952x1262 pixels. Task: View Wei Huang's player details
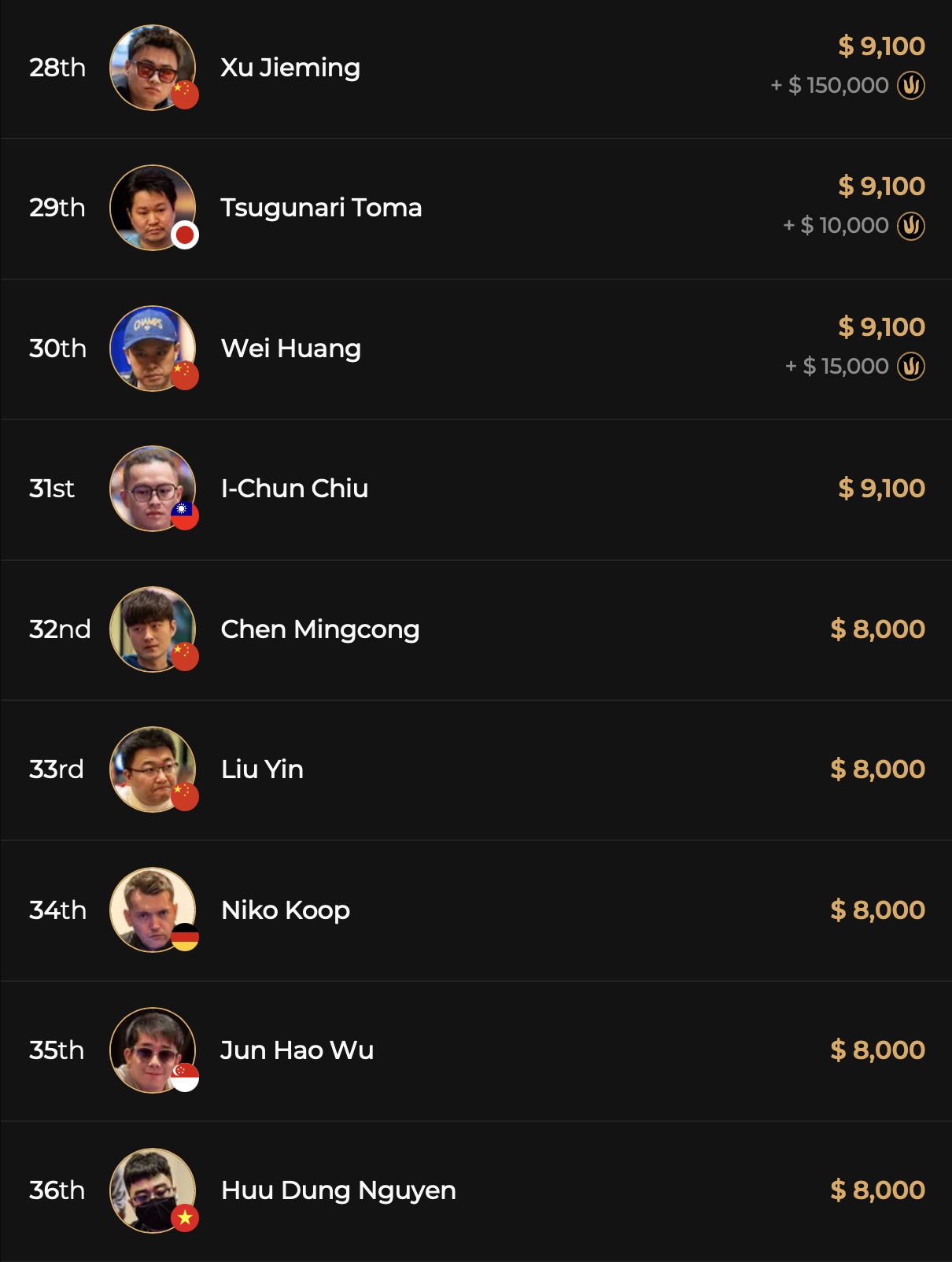(x=290, y=348)
